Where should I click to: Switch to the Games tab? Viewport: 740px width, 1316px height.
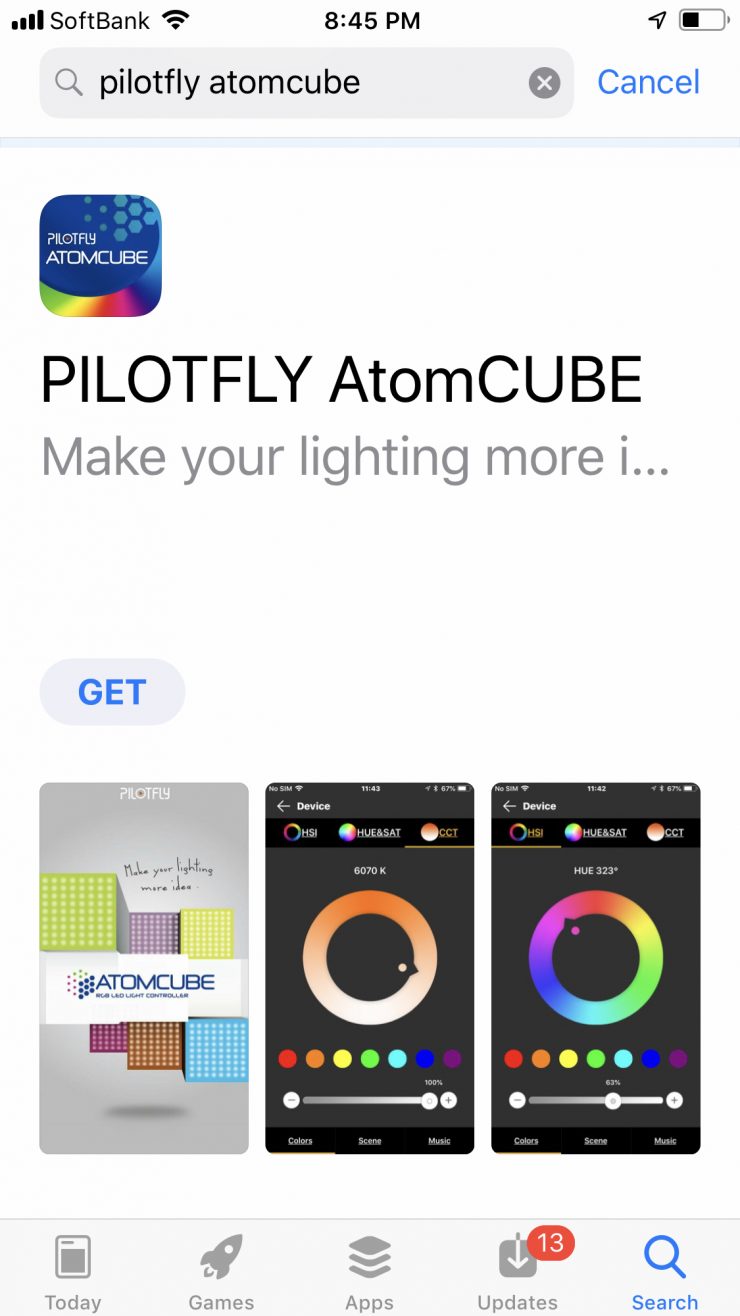[x=221, y=1270]
